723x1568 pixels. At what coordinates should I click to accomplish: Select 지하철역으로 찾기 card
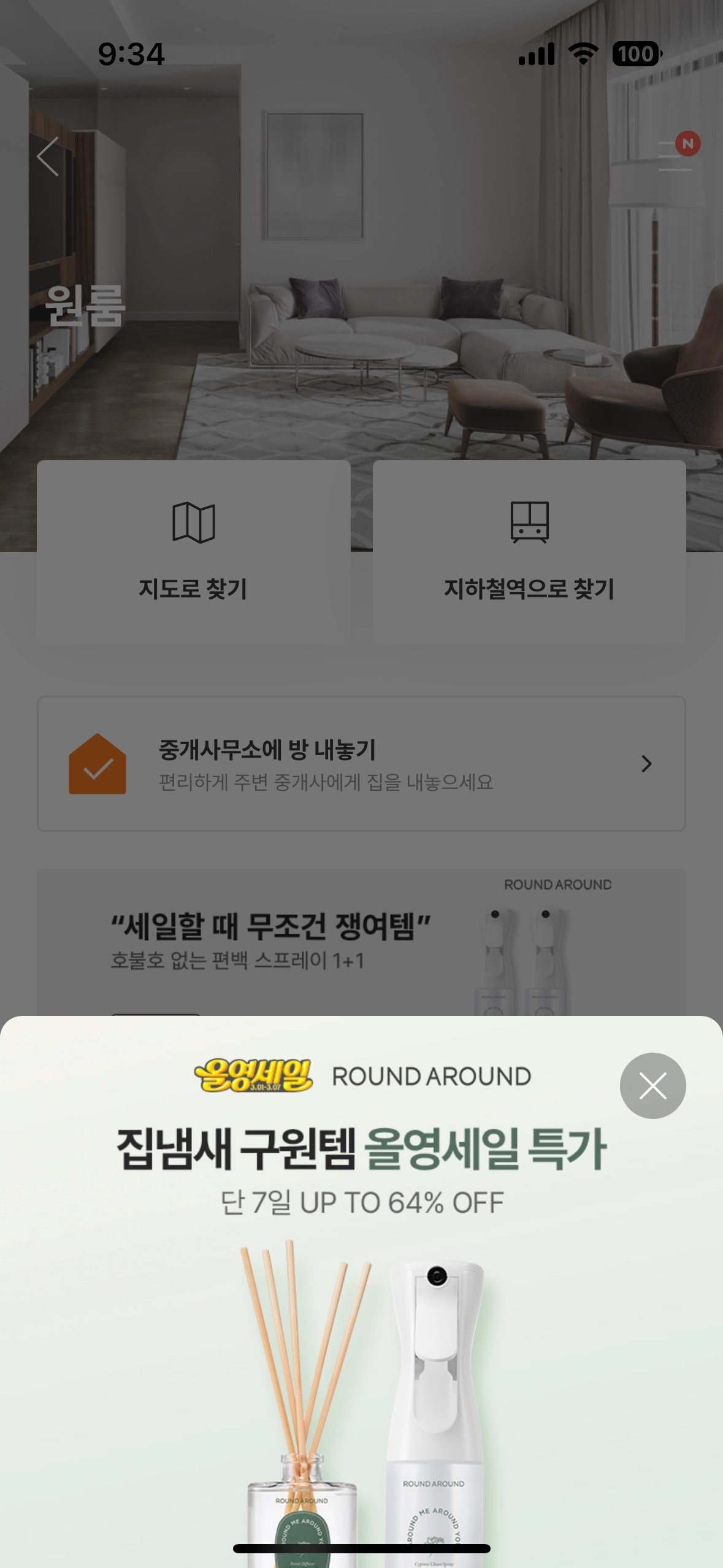point(529,551)
